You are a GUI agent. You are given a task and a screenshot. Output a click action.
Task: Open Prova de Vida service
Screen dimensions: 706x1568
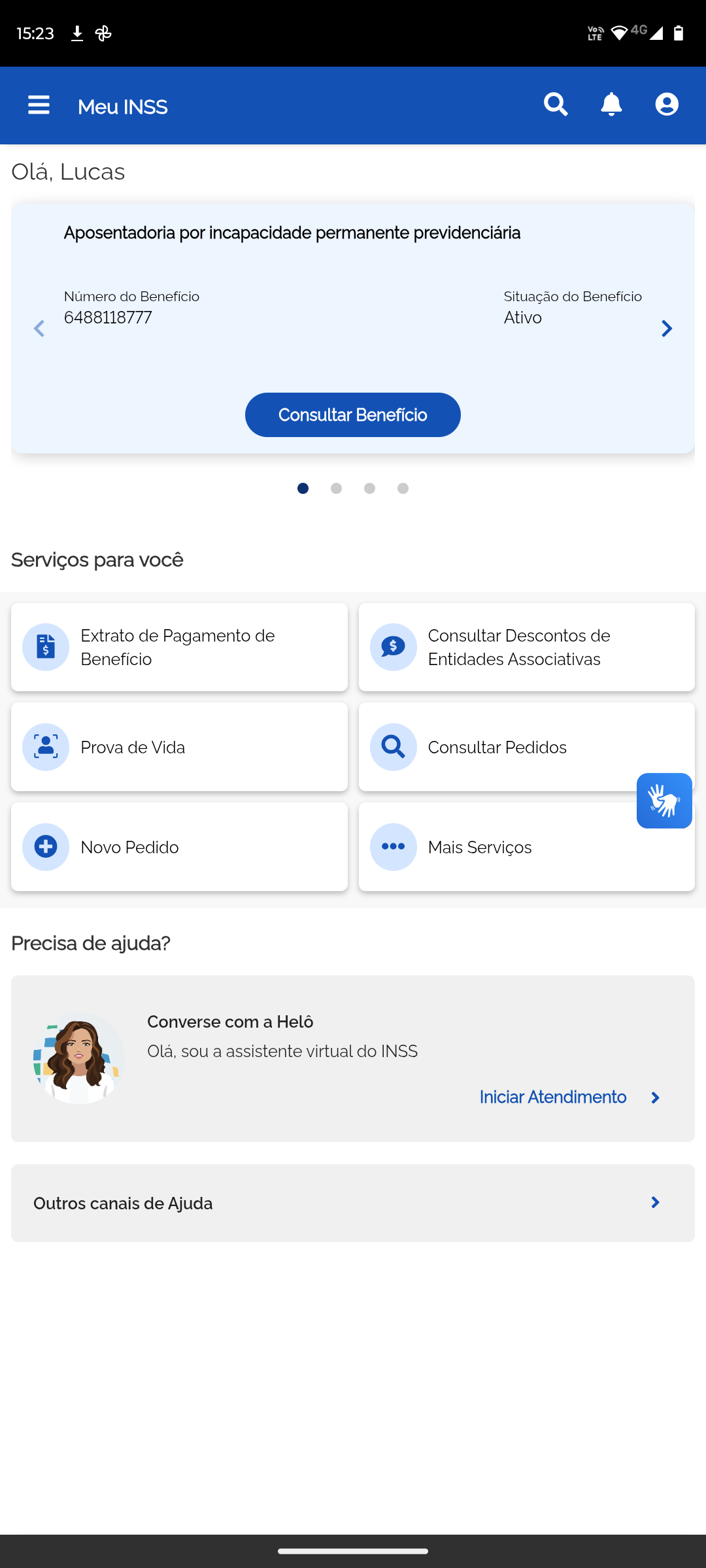pos(179,747)
